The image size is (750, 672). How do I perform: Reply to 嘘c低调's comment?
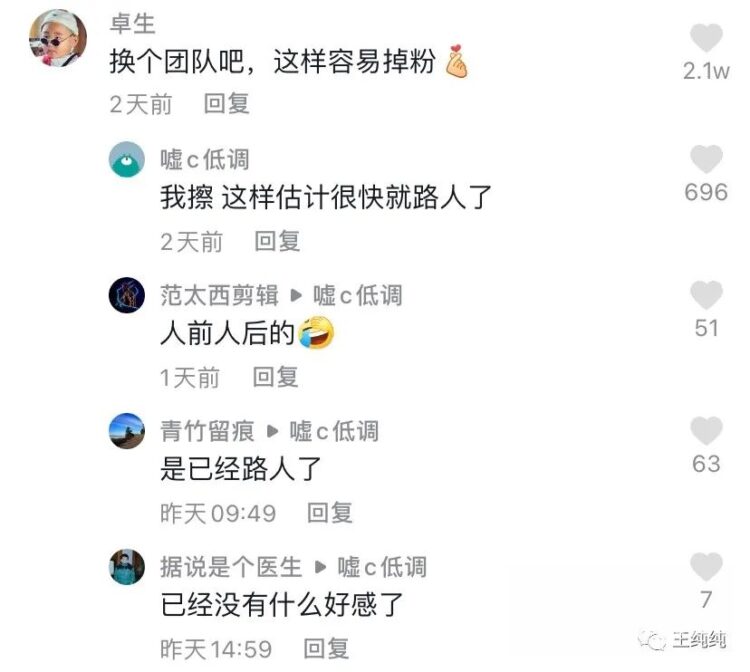pyautogui.click(x=277, y=241)
